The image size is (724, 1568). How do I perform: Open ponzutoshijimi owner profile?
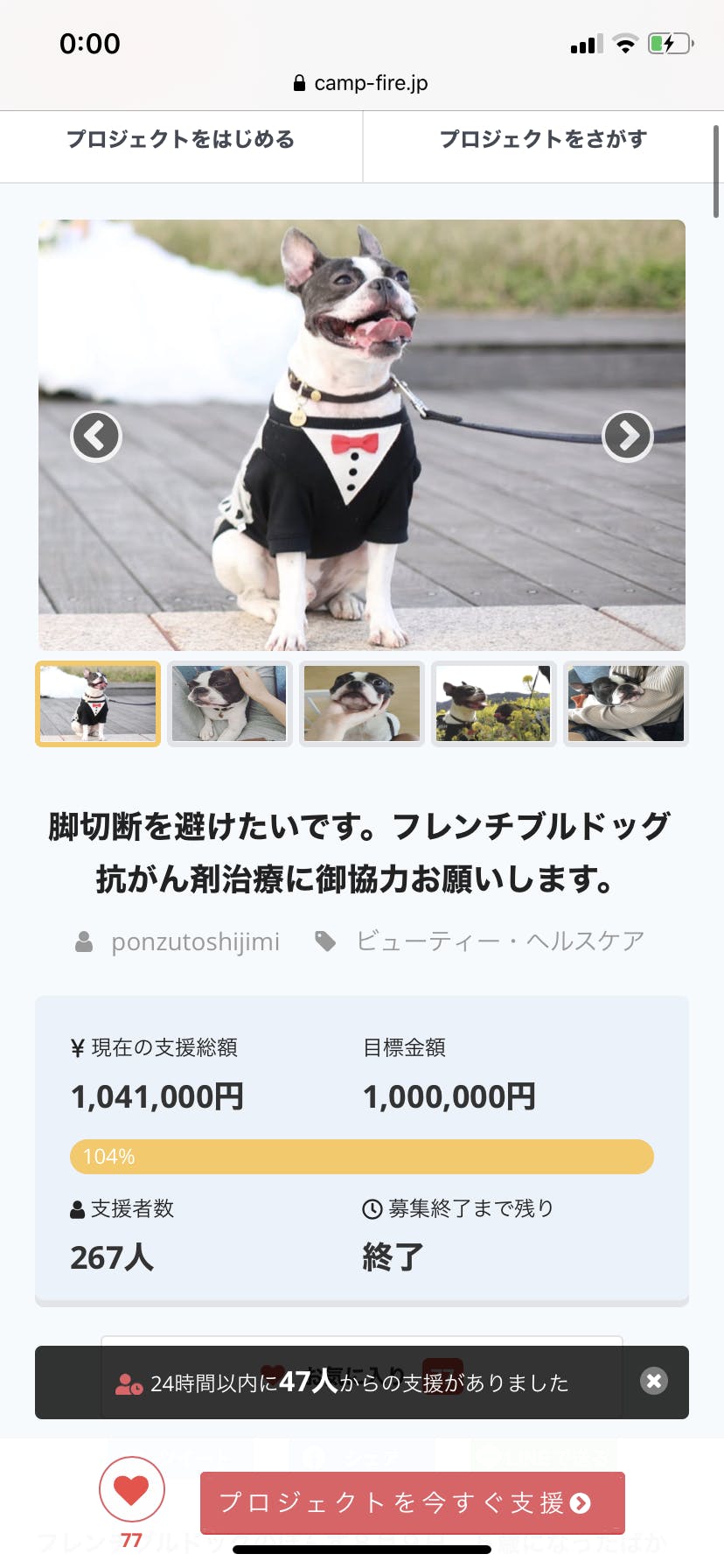pos(194,941)
